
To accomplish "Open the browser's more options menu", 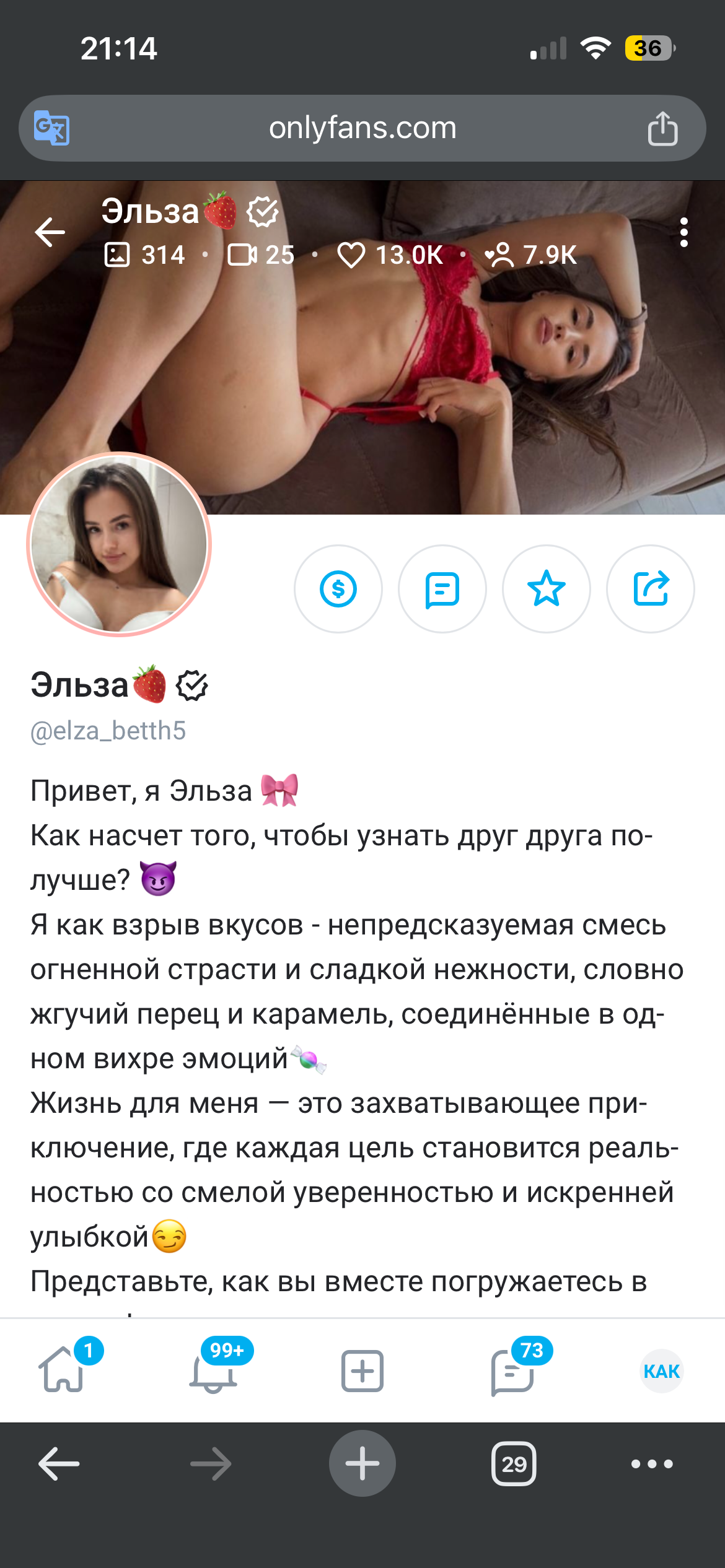I will point(652,1464).
